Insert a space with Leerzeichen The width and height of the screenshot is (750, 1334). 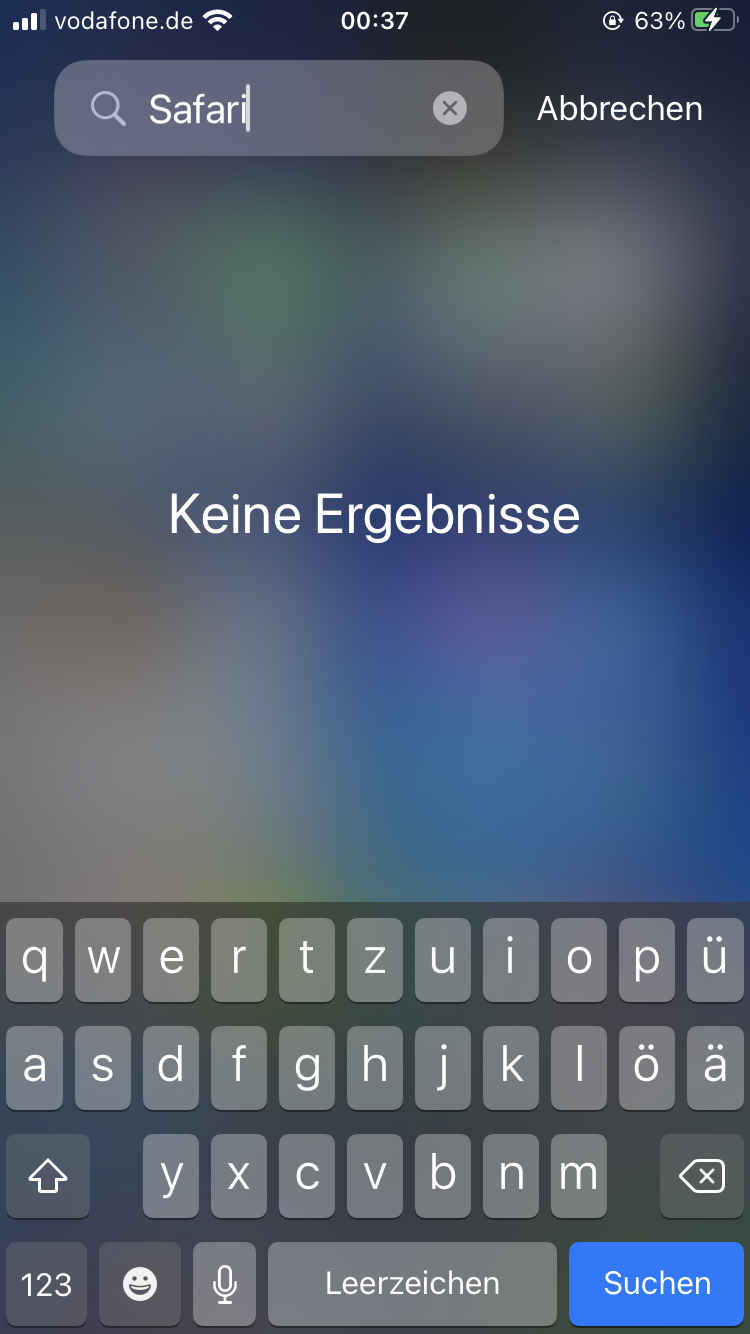click(x=412, y=1283)
